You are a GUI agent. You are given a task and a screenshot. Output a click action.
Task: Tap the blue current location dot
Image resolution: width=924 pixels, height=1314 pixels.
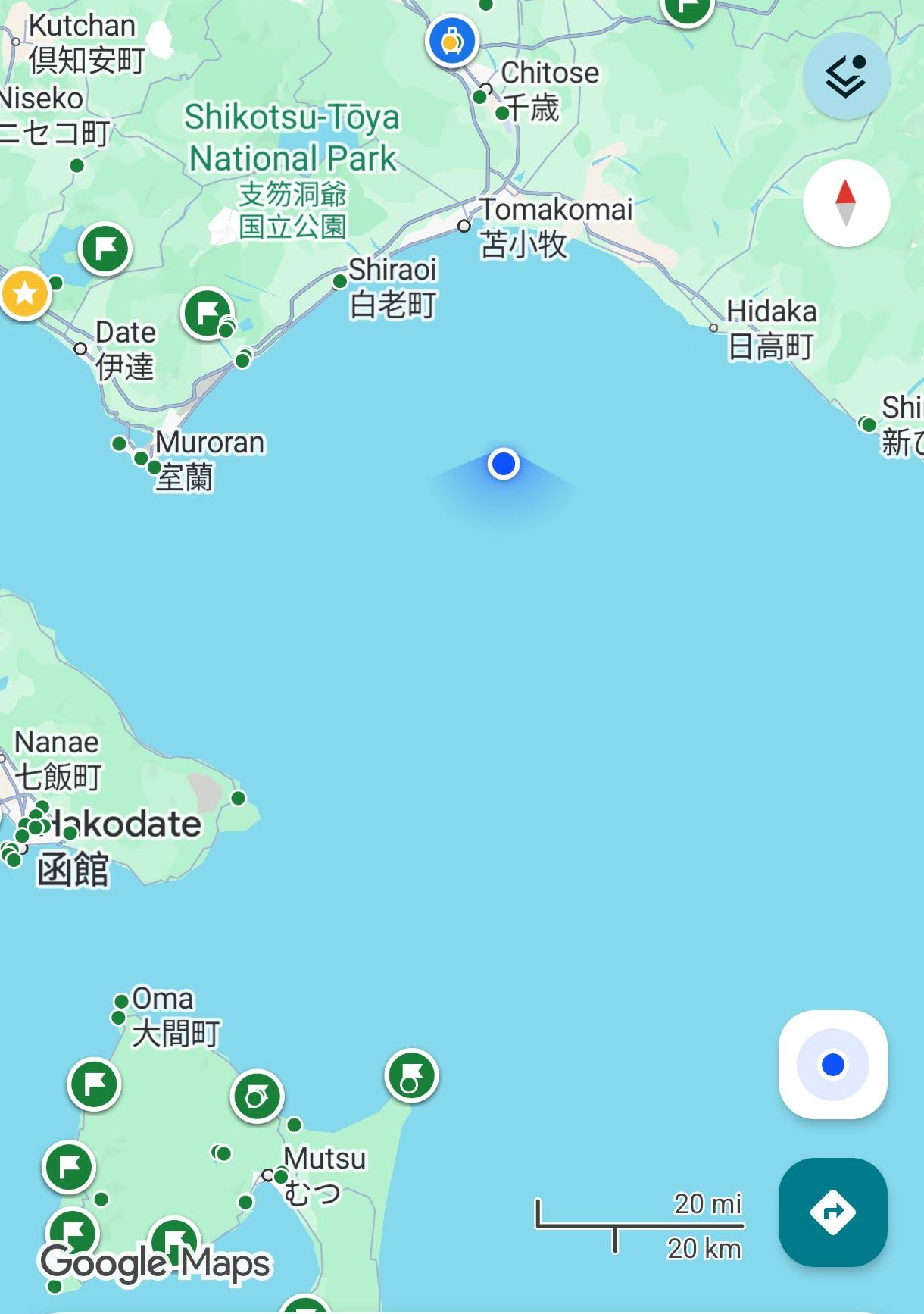coord(504,464)
